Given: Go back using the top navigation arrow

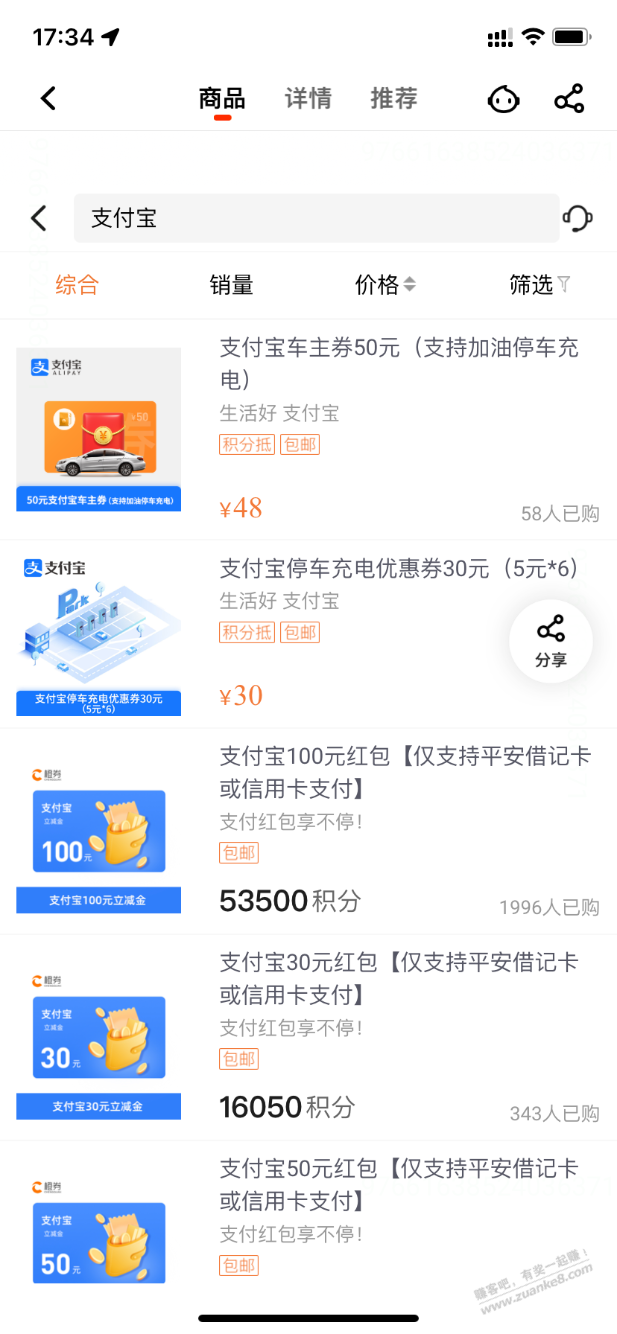Looking at the screenshot, I should pos(48,98).
